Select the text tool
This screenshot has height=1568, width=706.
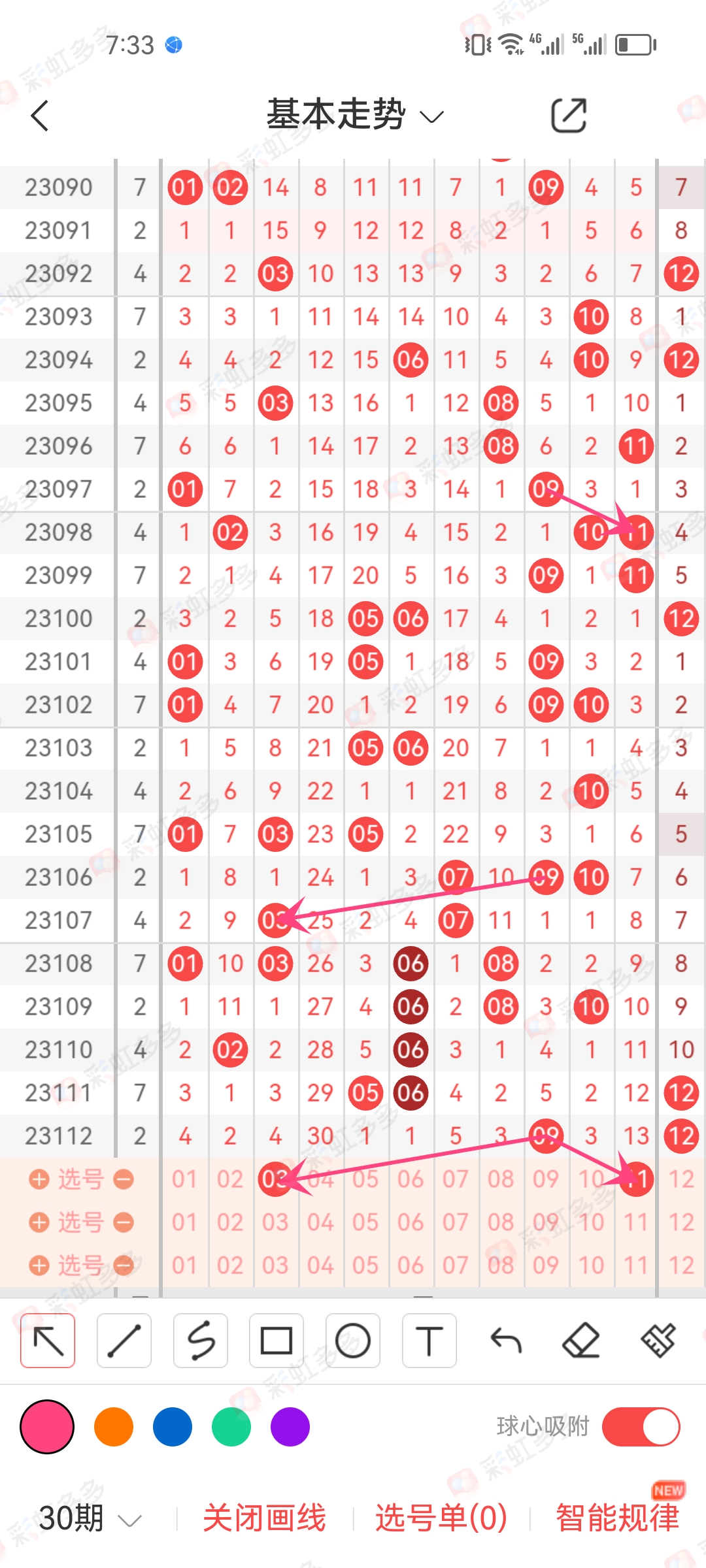[429, 1341]
